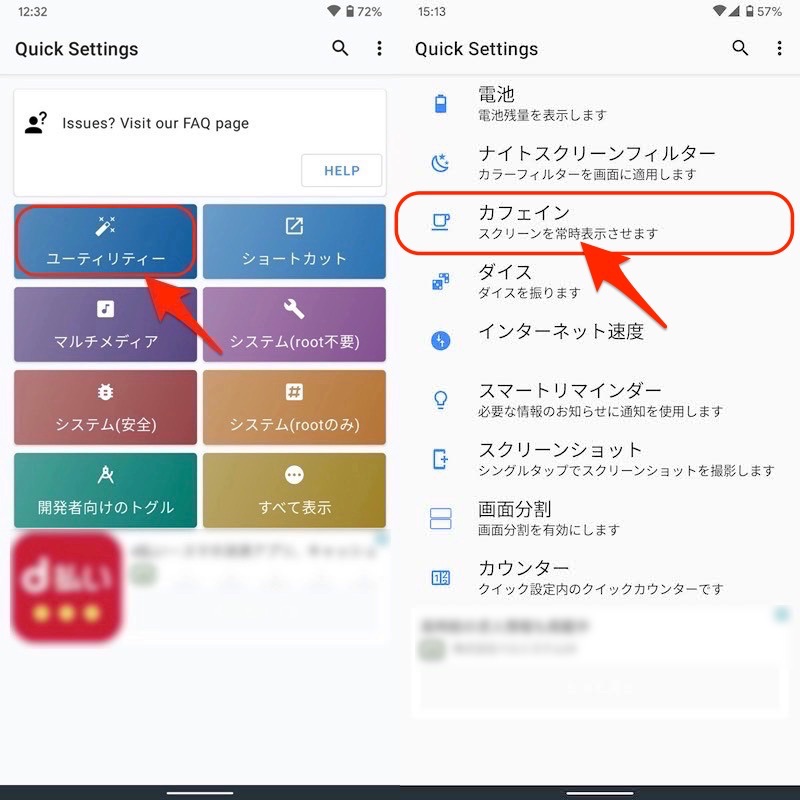The image size is (800, 800).
Task: Open the 電池 tile option
Action: pyautogui.click(x=600, y=103)
